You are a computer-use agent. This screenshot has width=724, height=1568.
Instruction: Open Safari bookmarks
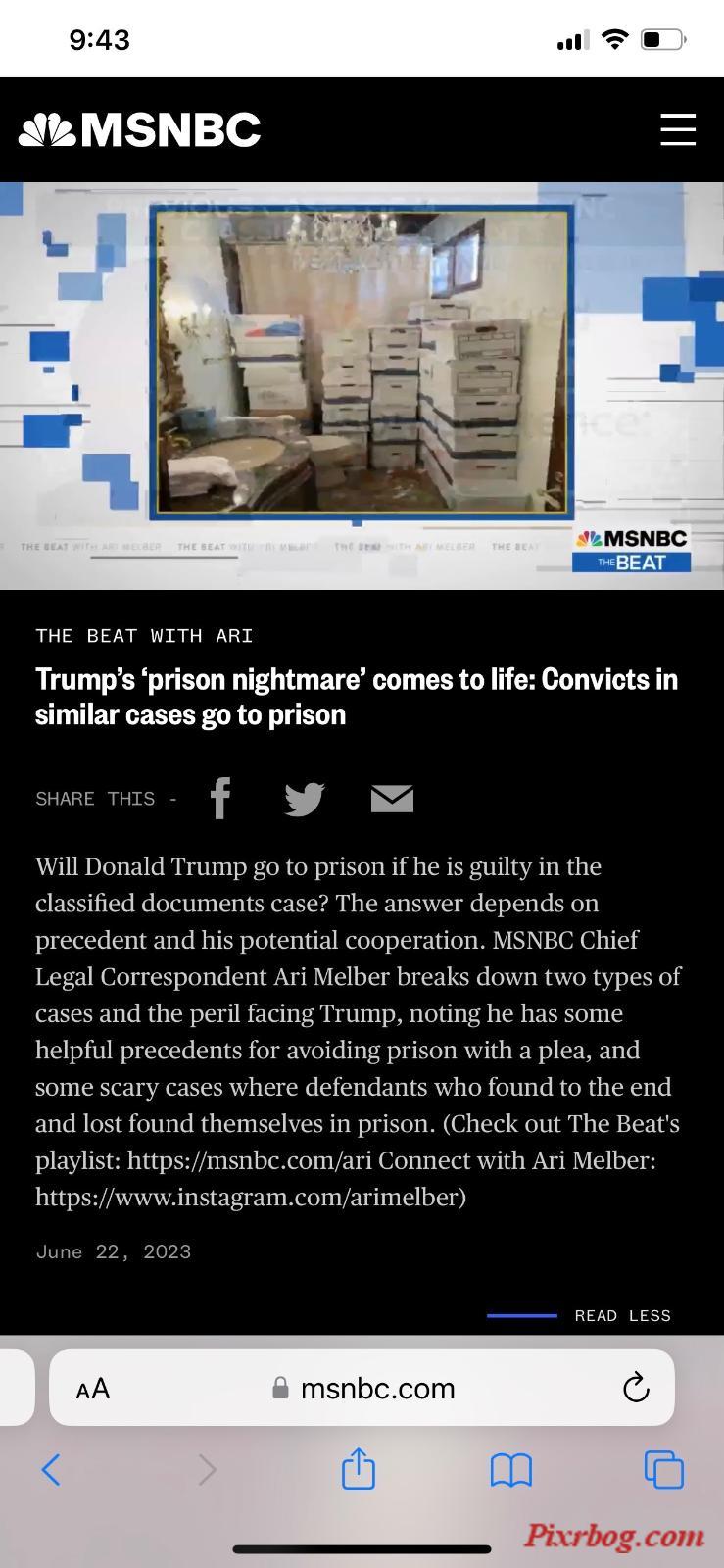pyautogui.click(x=510, y=1469)
